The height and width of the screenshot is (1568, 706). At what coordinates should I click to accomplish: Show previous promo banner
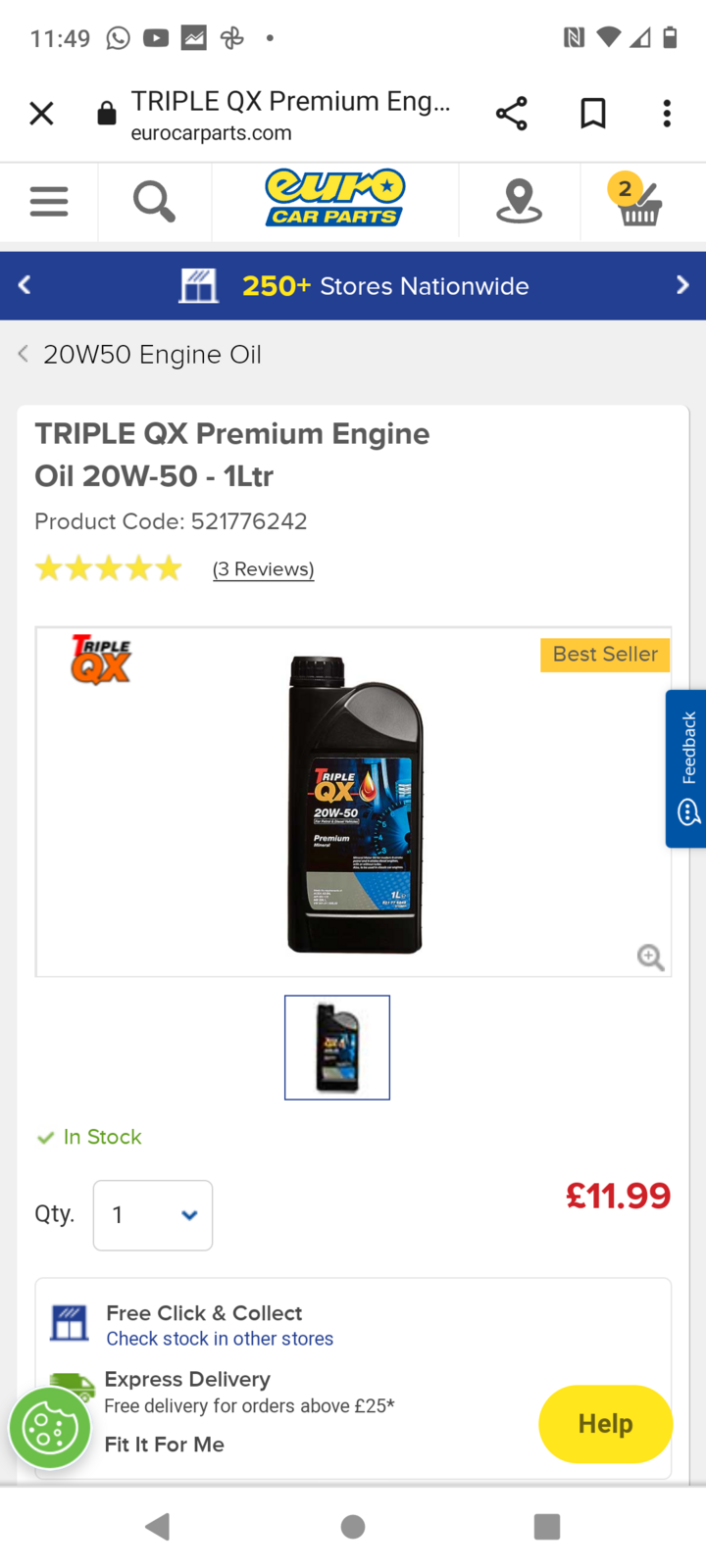tap(25, 285)
